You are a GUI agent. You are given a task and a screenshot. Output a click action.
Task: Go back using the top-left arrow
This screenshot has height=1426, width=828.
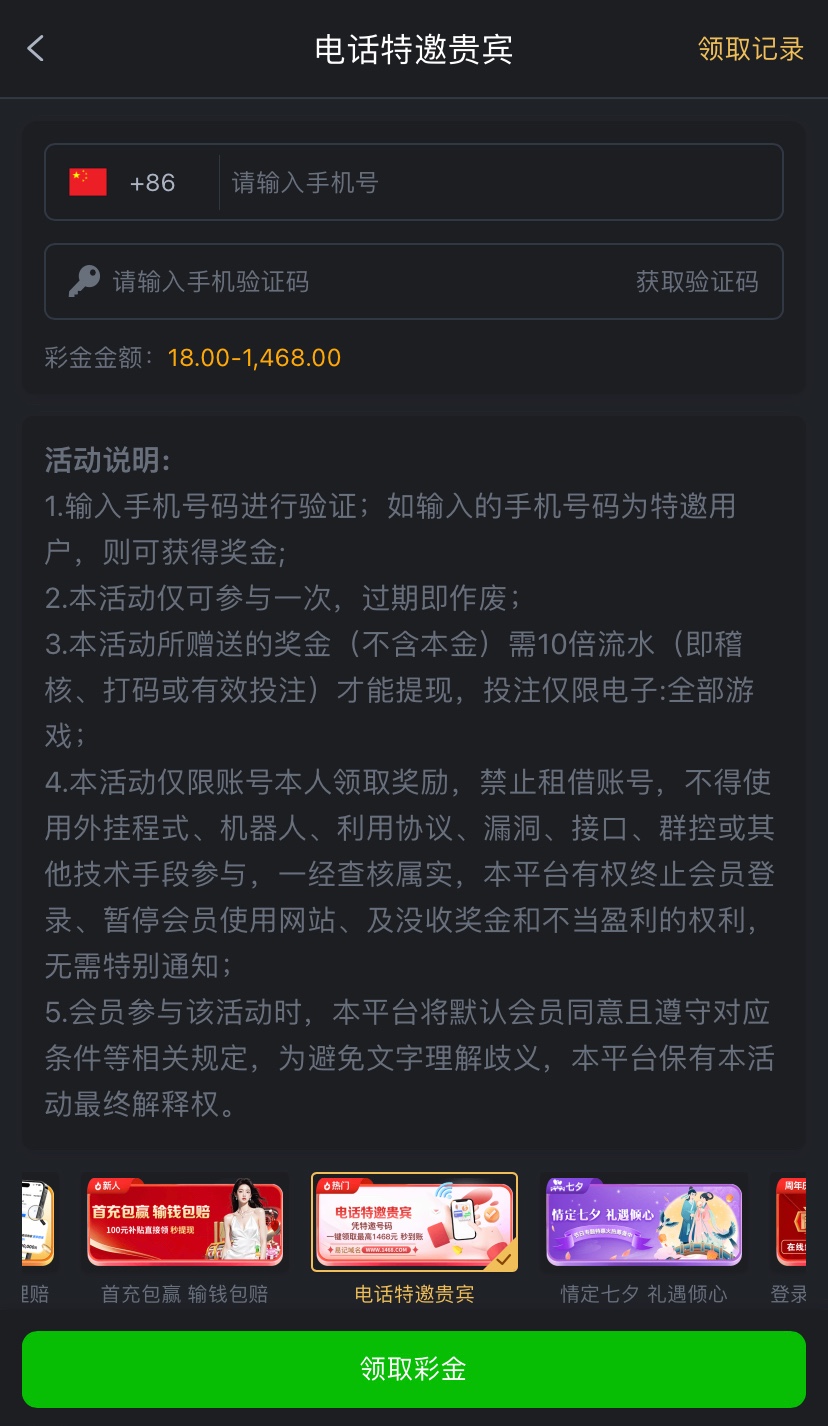click(36, 48)
